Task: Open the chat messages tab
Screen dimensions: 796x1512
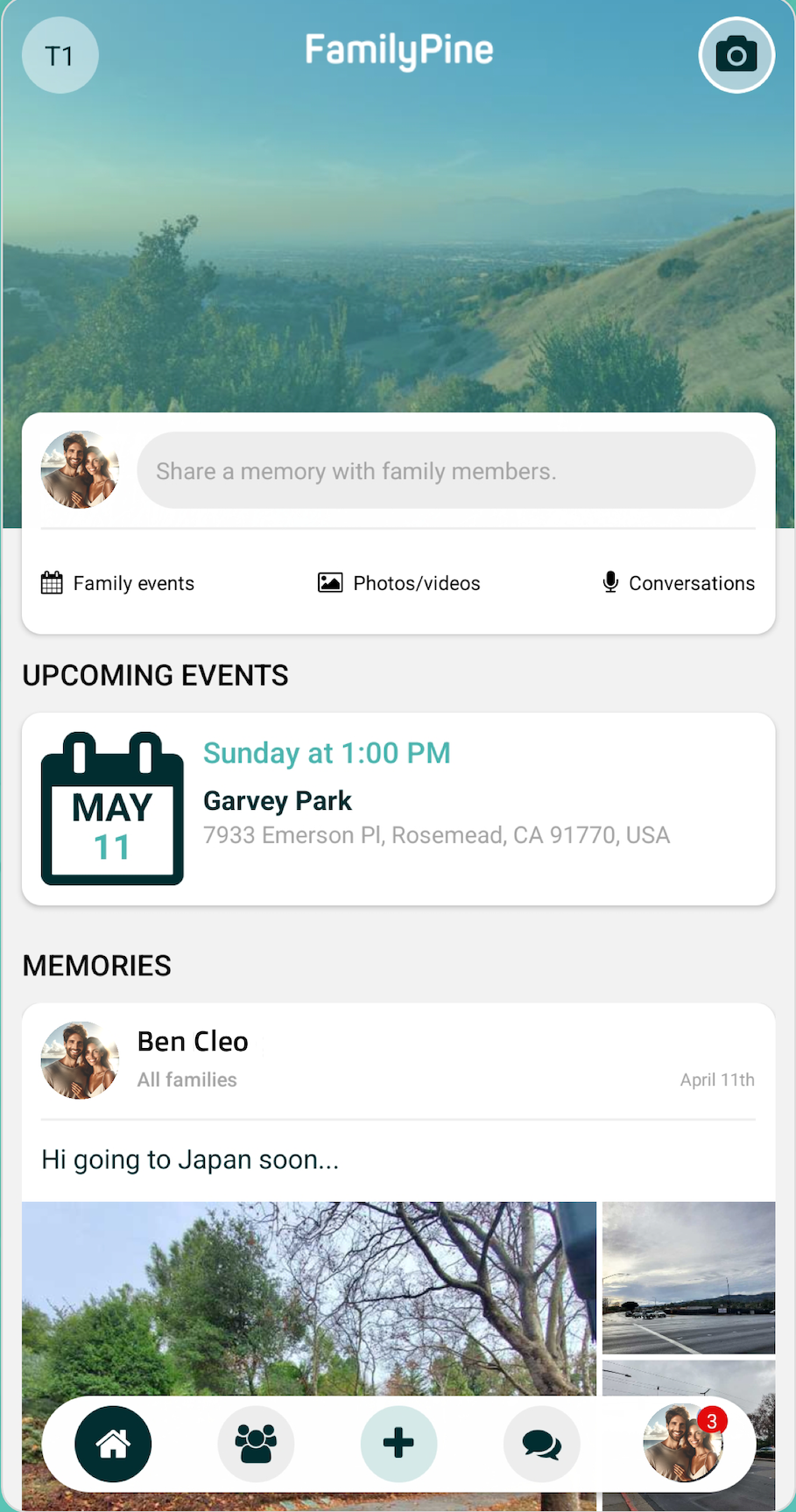Action: pos(541,1444)
